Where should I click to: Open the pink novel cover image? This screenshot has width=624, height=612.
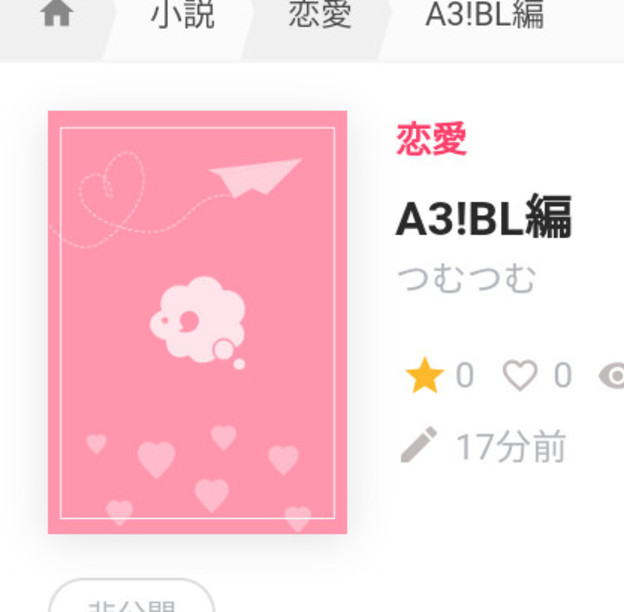(x=197, y=322)
